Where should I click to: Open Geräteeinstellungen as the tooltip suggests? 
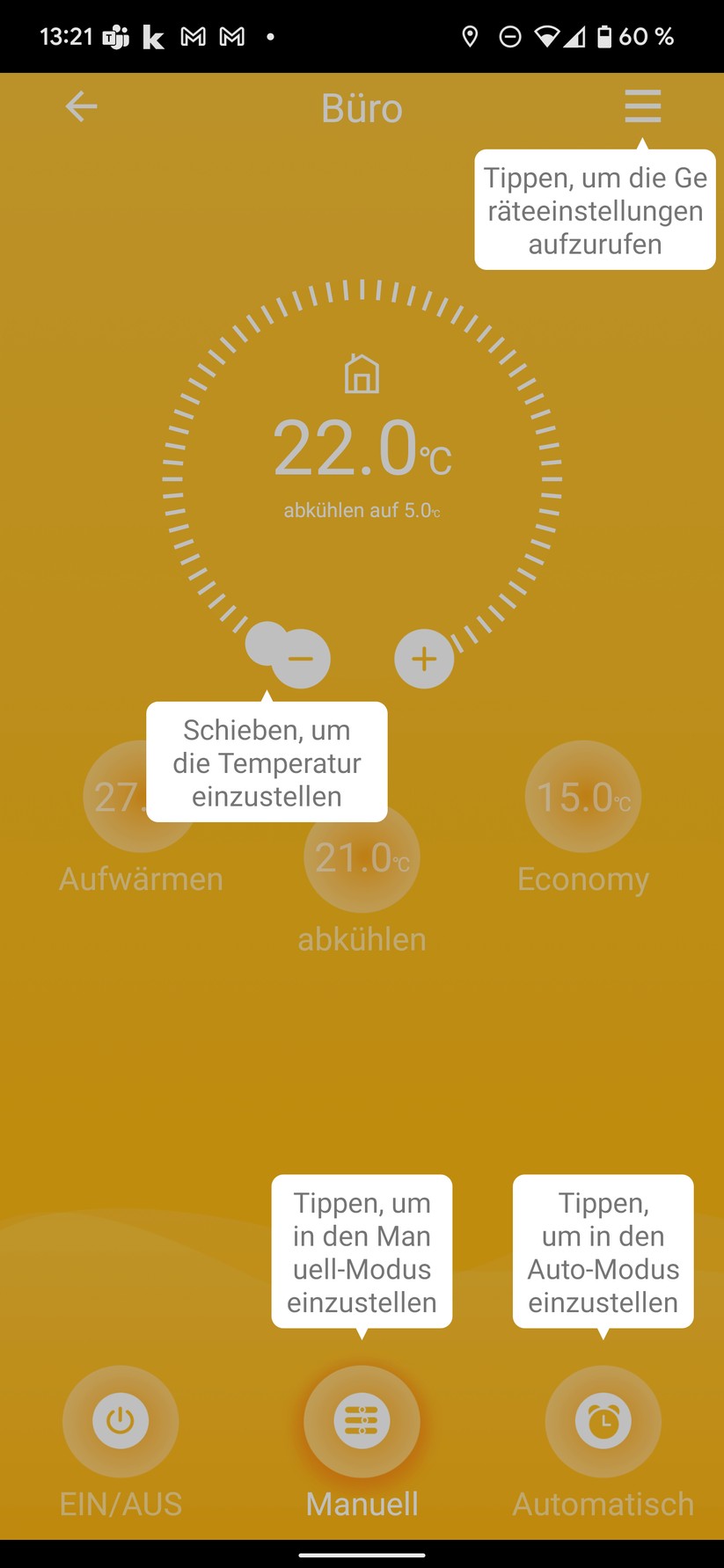tap(642, 106)
